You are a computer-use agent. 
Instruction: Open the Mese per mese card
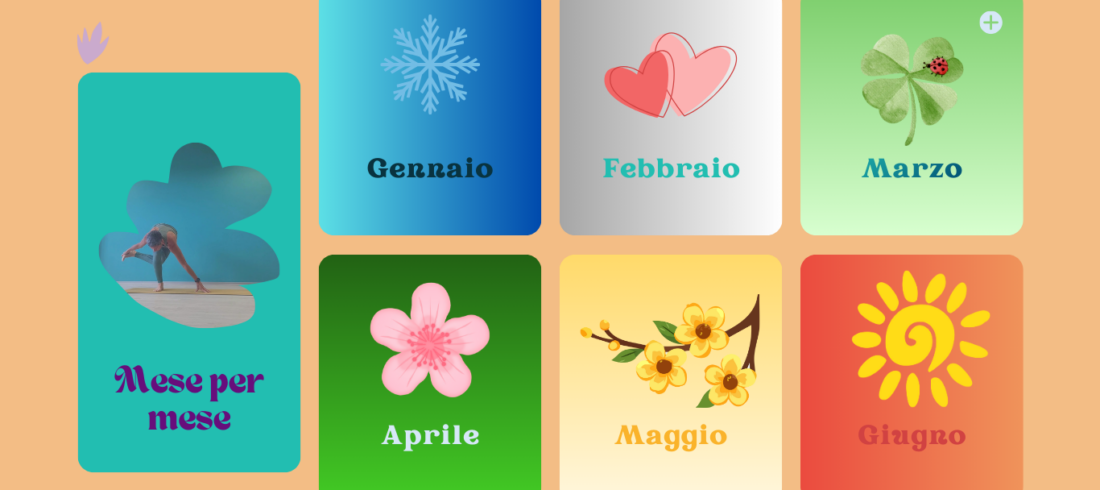(x=189, y=272)
